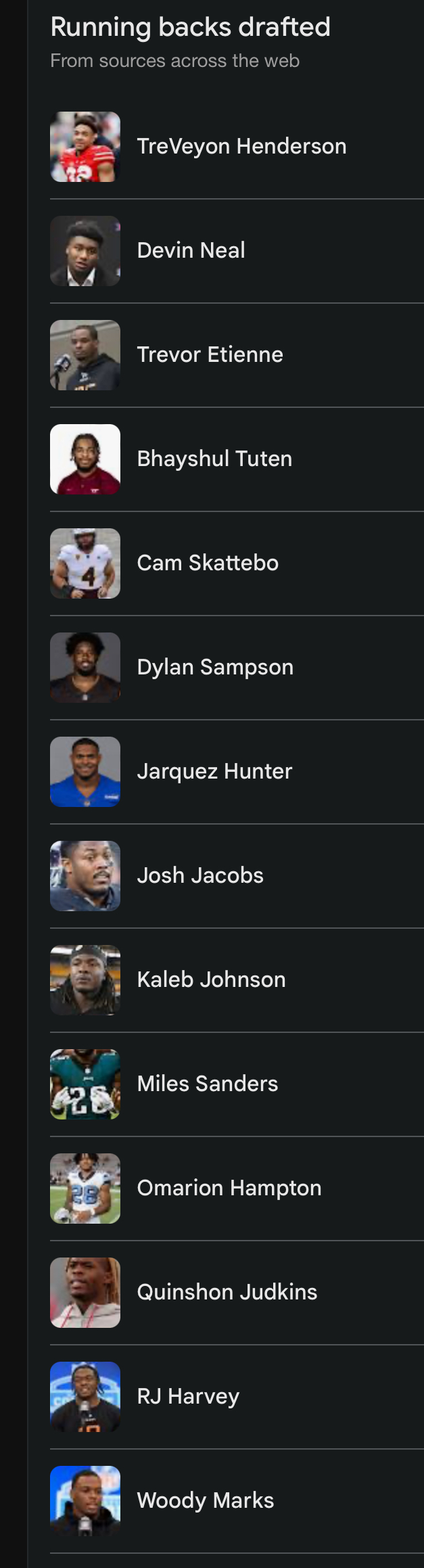Select Devin Neal from the list
This screenshot has width=424, height=1568.
coord(191,251)
